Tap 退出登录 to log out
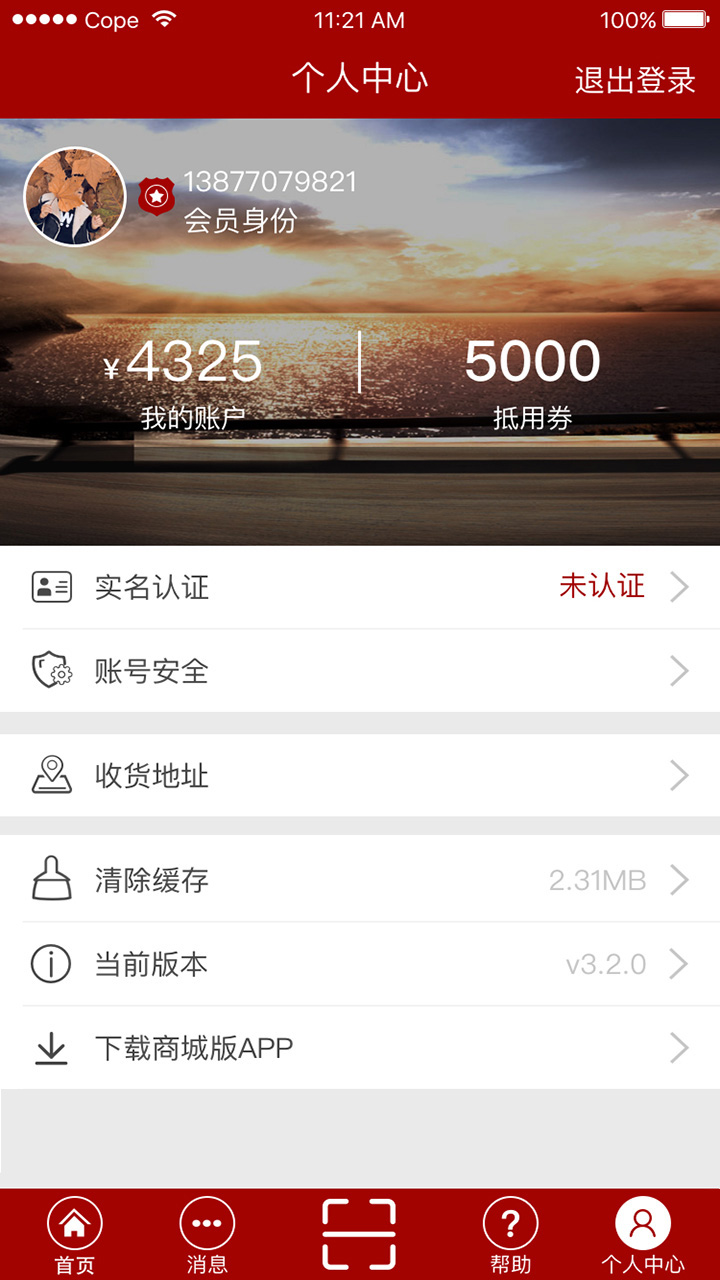Viewport: 720px width, 1280px height. click(635, 80)
